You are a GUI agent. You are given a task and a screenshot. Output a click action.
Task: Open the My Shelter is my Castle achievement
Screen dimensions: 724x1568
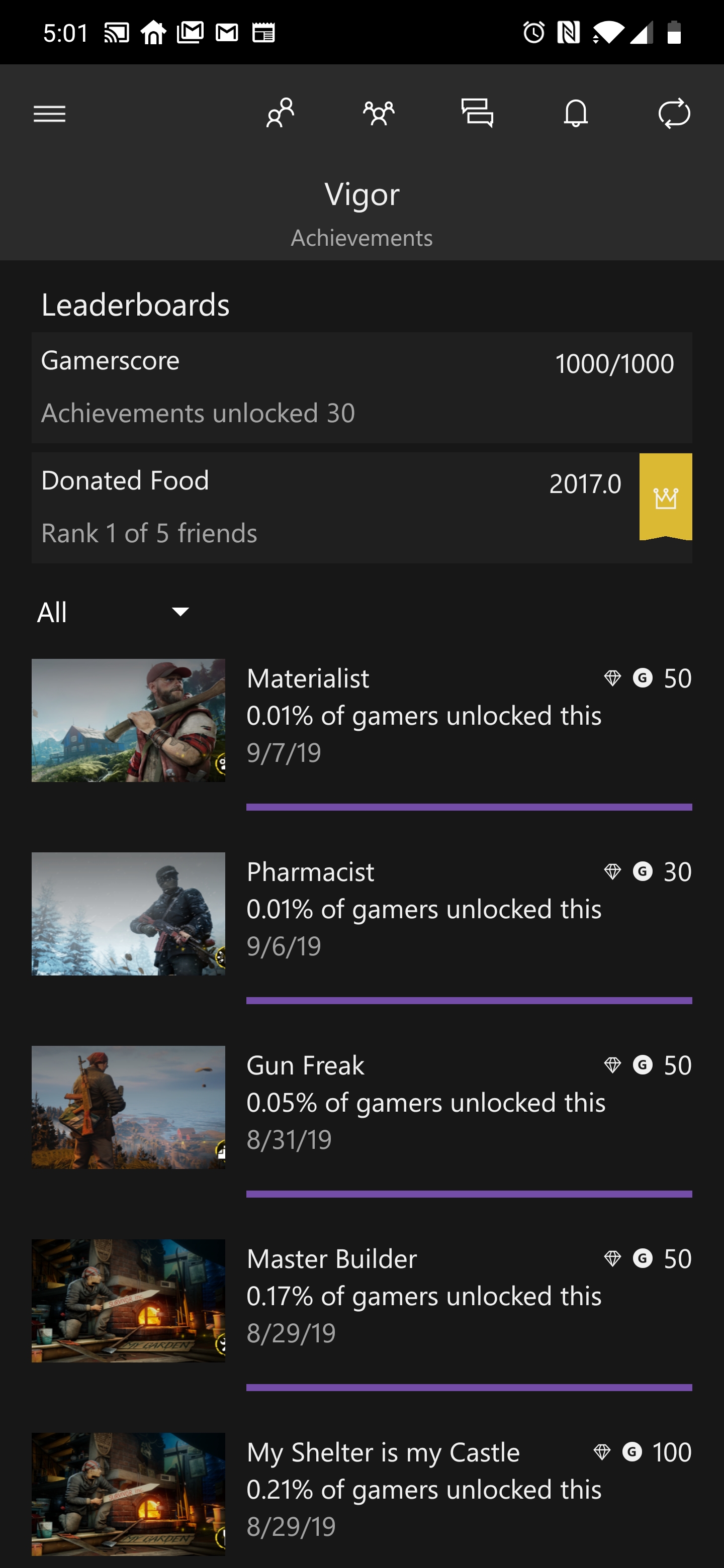[361, 1485]
